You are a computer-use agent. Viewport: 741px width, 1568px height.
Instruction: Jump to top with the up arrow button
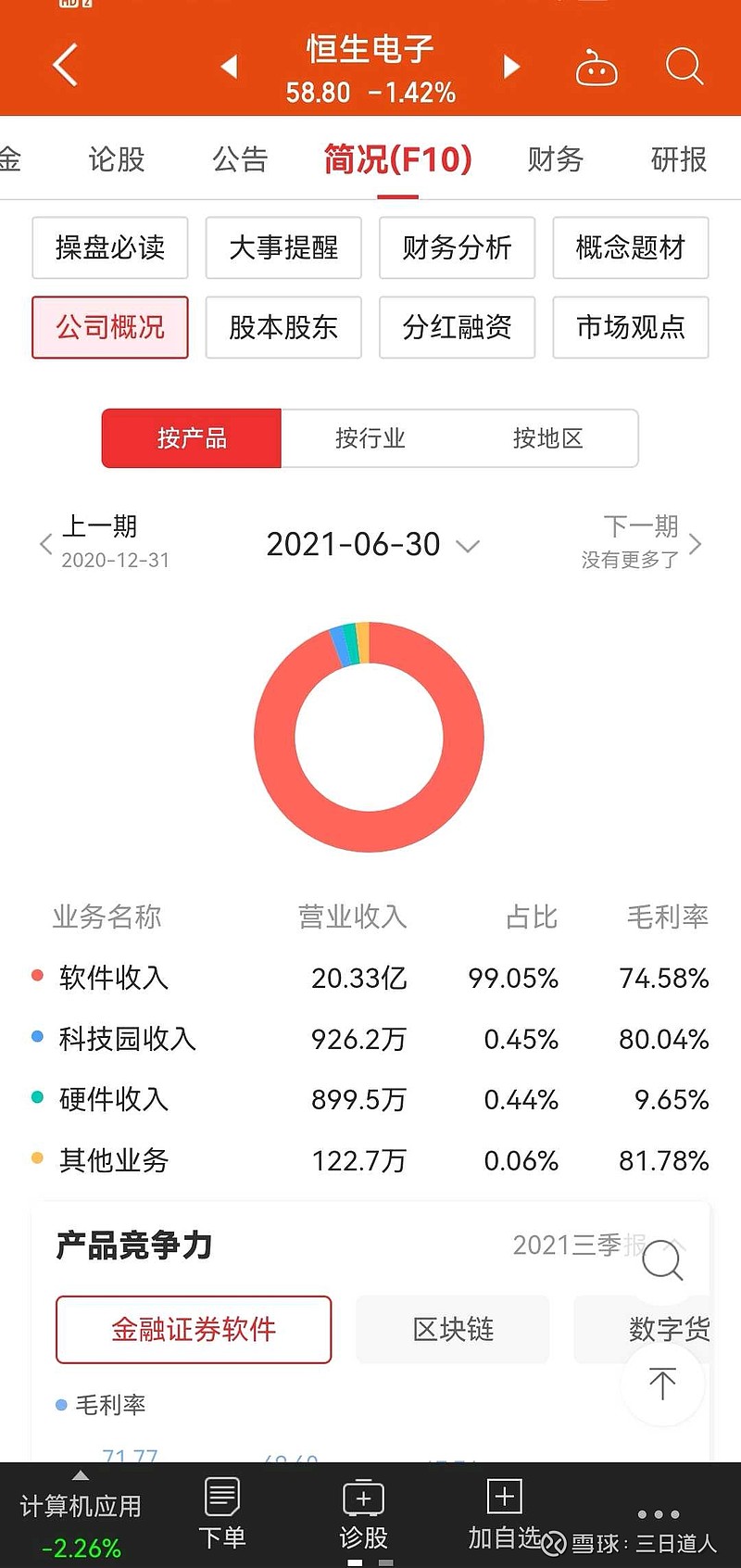click(662, 1385)
